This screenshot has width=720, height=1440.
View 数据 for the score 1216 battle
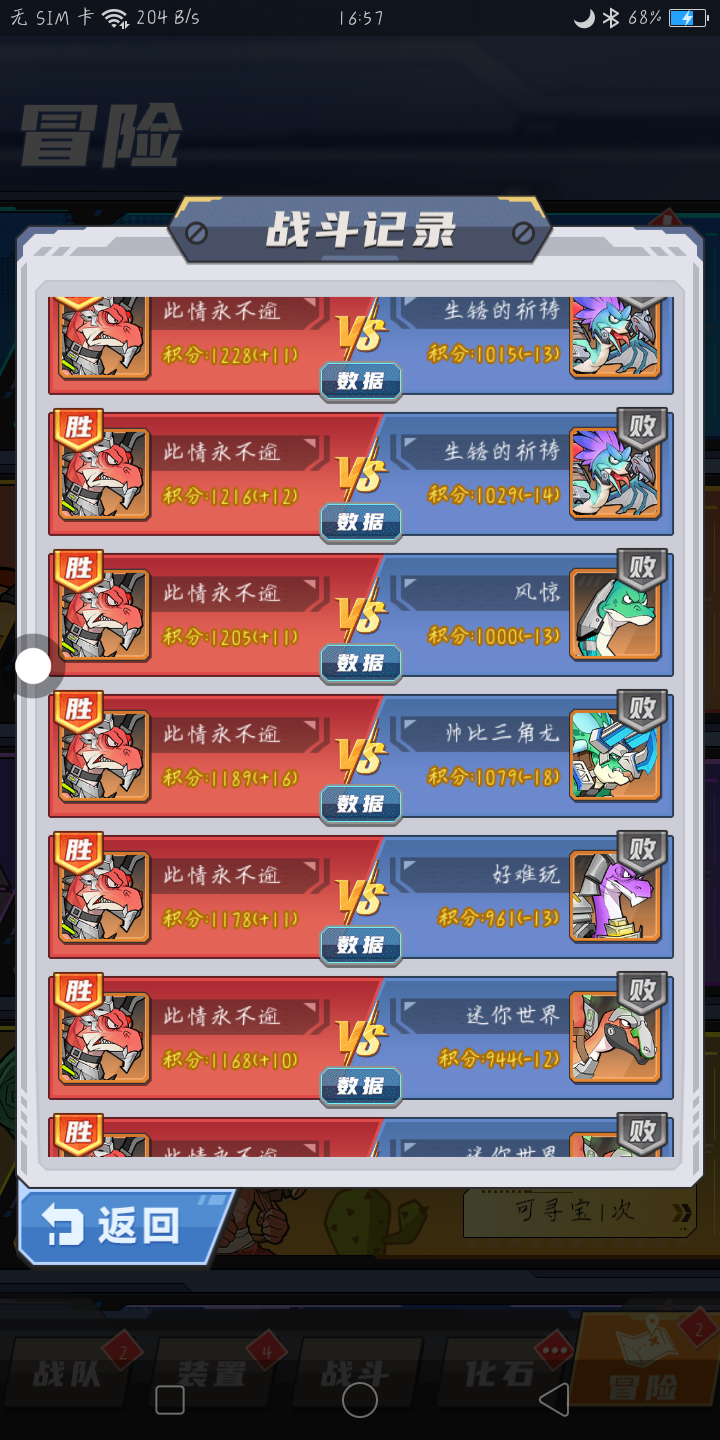point(361,522)
